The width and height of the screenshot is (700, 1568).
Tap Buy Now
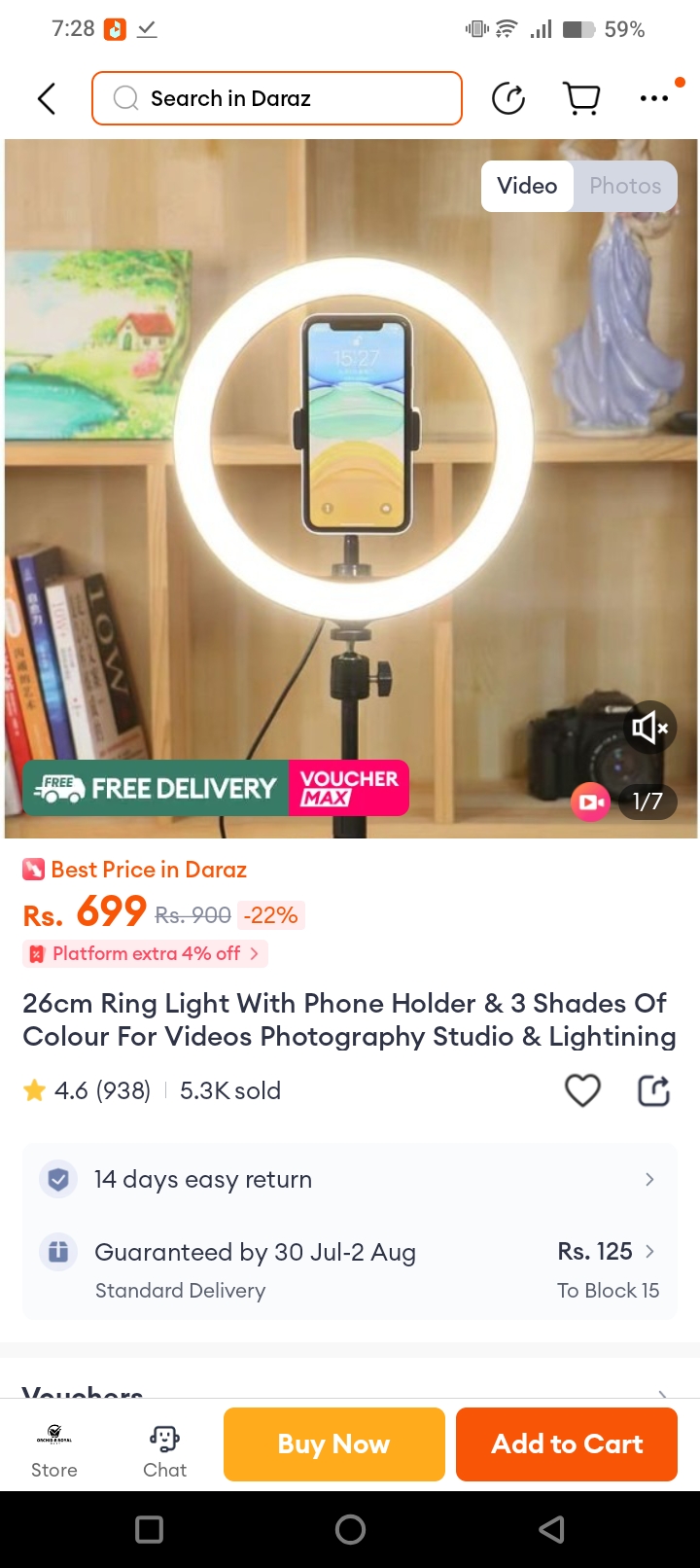click(334, 1444)
